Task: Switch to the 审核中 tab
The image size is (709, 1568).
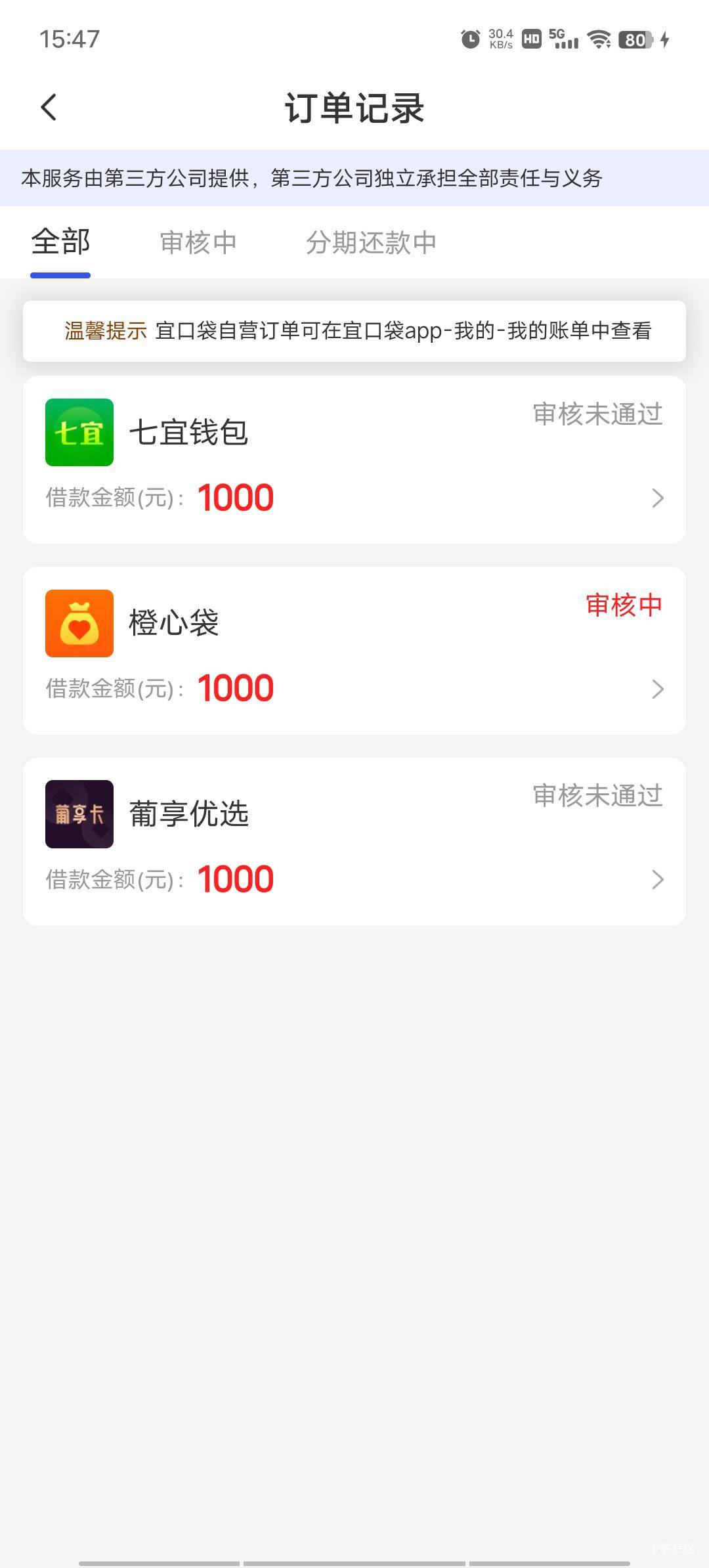Action: click(198, 243)
